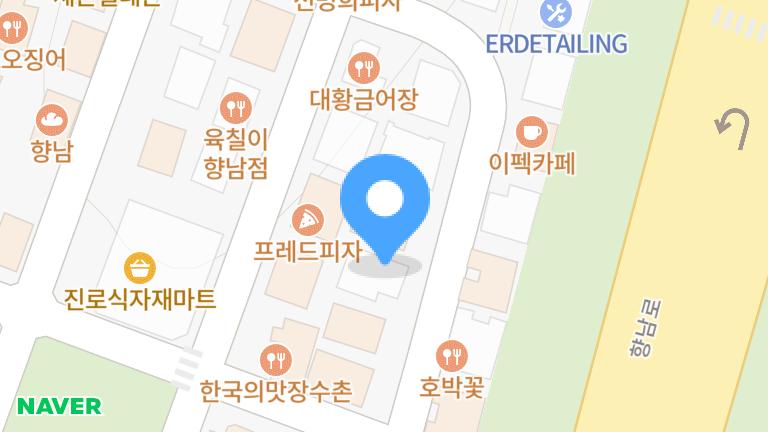Open 프레드피자 pizza place on map

tap(305, 219)
